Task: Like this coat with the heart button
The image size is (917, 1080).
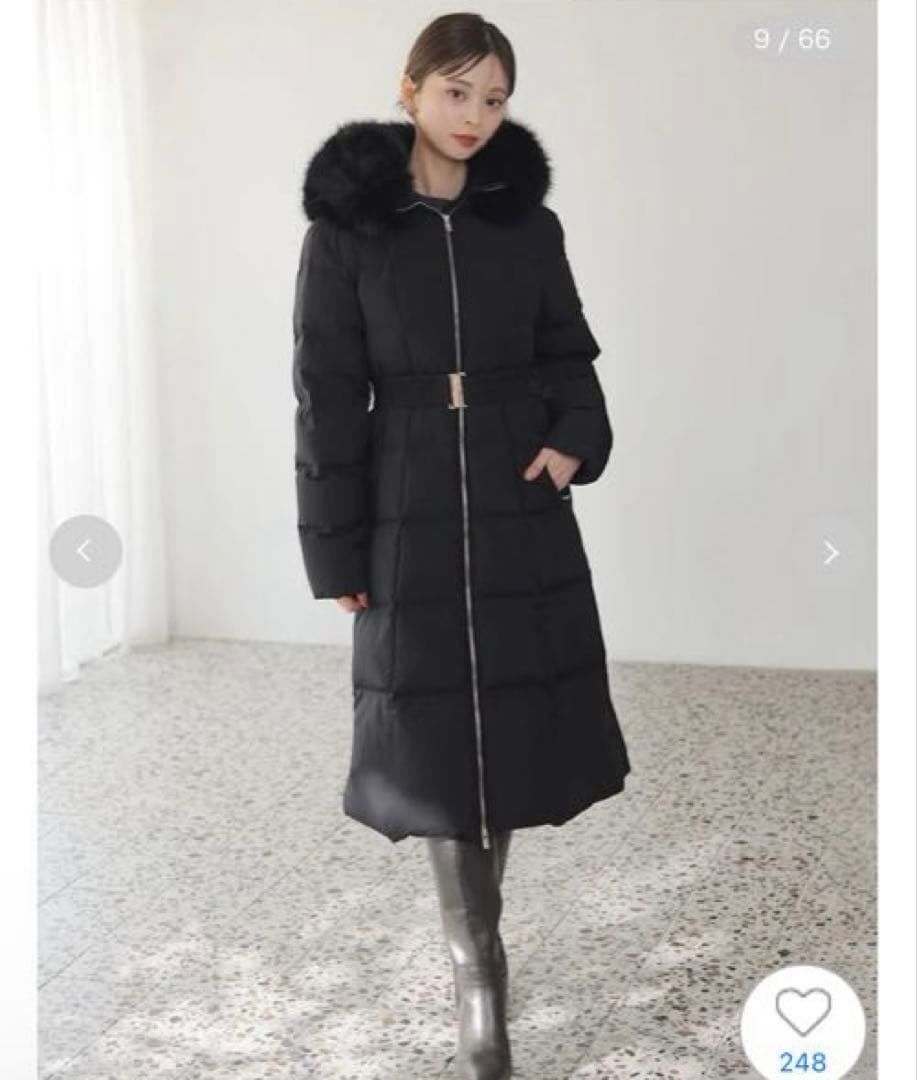Action: tap(803, 1017)
